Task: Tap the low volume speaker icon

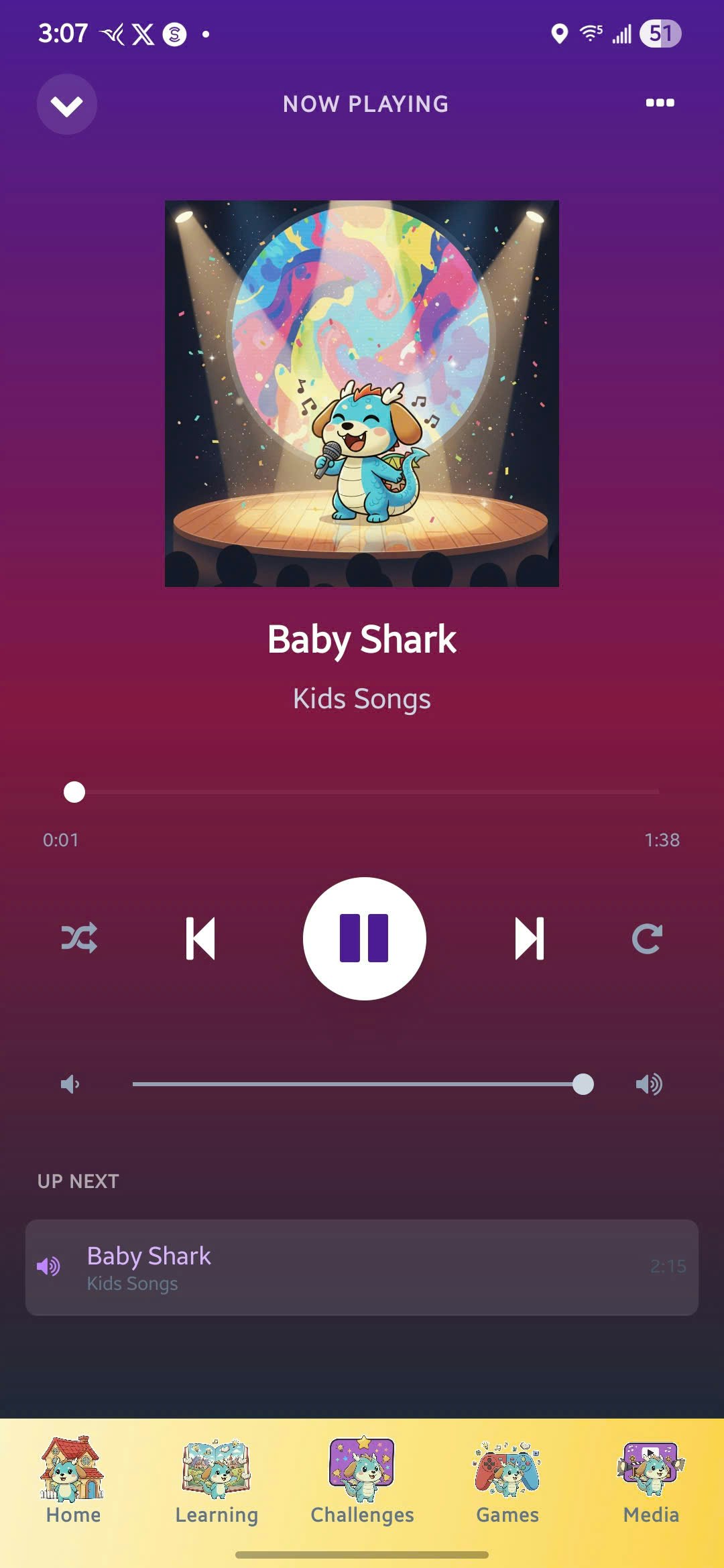Action: tap(70, 1084)
